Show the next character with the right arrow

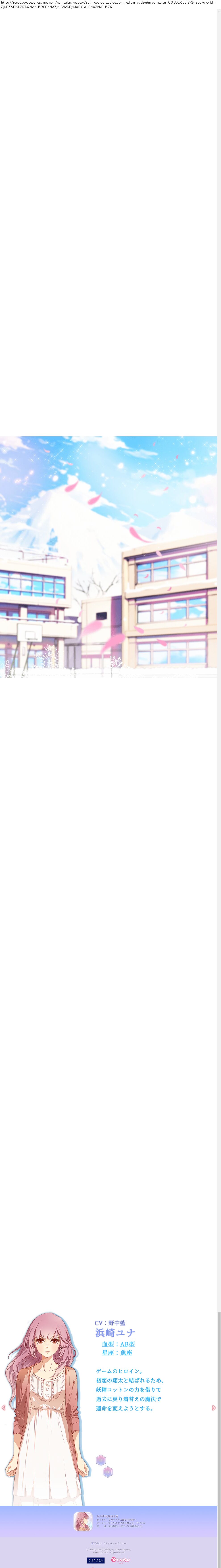coord(214,1408)
